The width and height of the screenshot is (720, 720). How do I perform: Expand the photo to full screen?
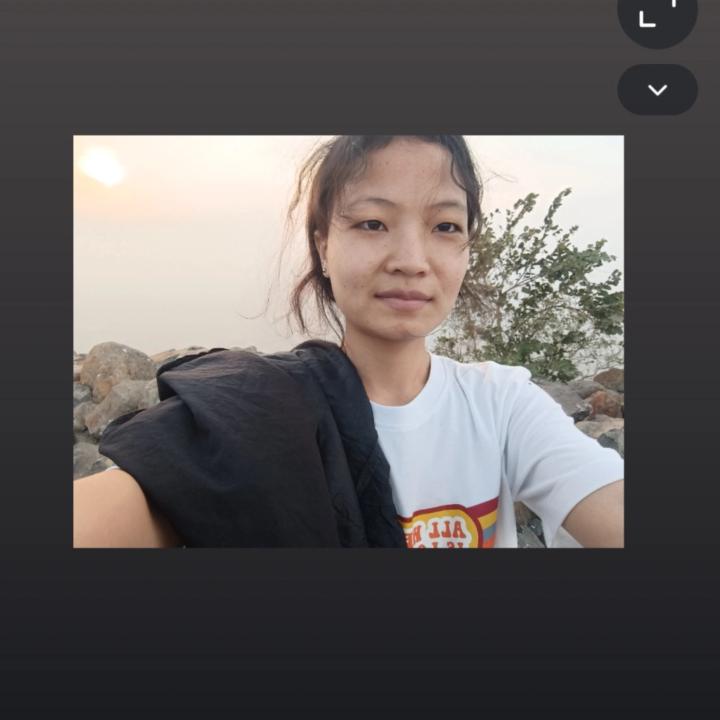[x=657, y=14]
